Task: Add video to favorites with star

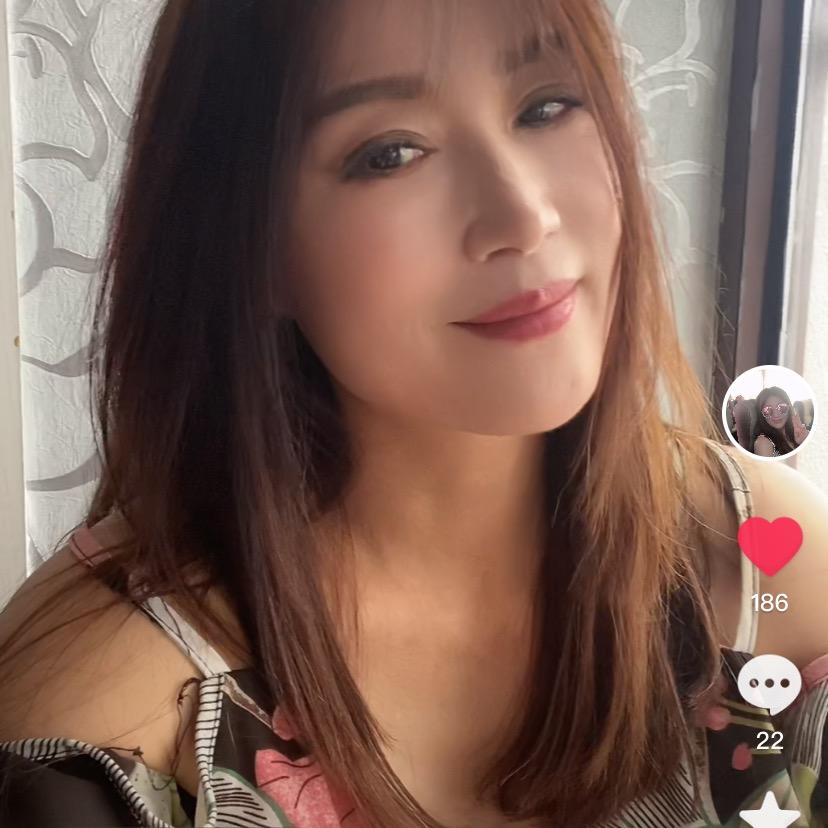Action: (769, 812)
